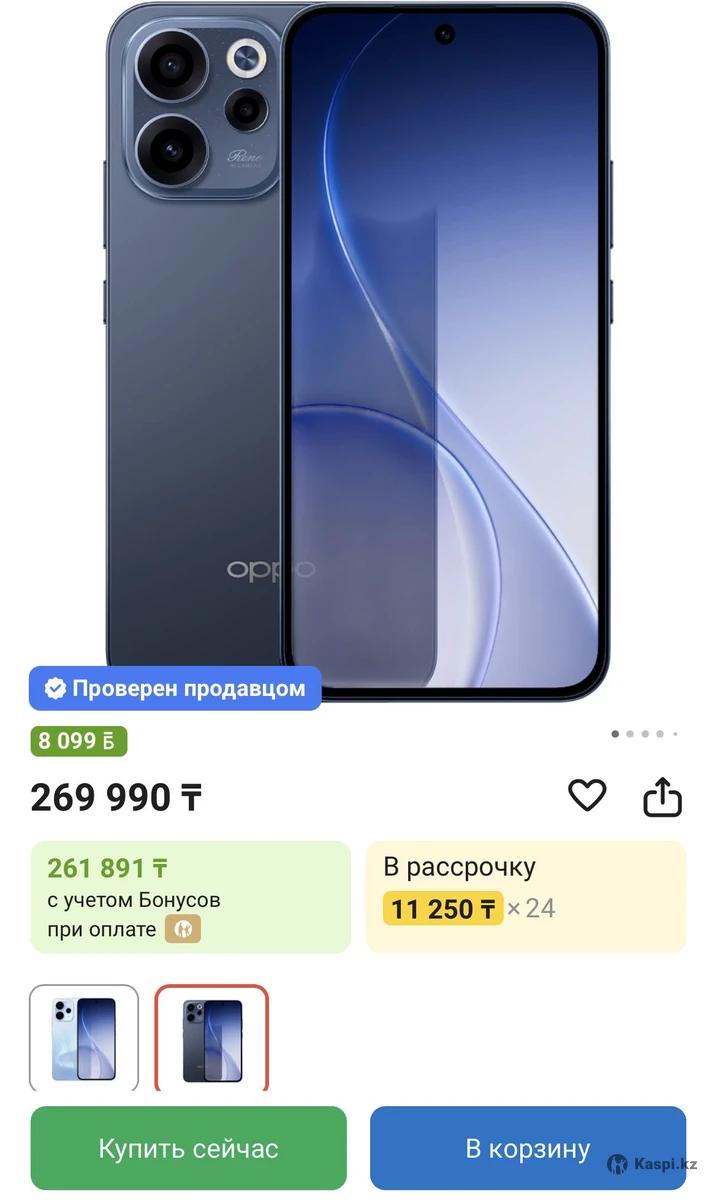717x1200 pixels.
Task: Choose the dark blue color variant thumbnail
Action: 211,1039
